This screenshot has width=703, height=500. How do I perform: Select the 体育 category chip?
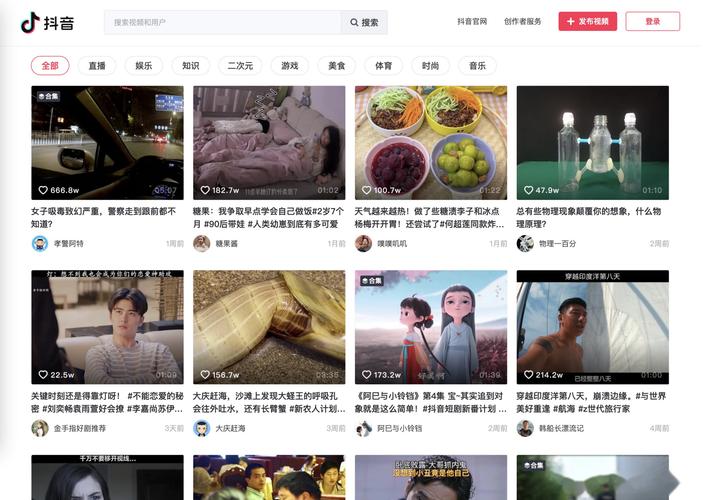384,66
